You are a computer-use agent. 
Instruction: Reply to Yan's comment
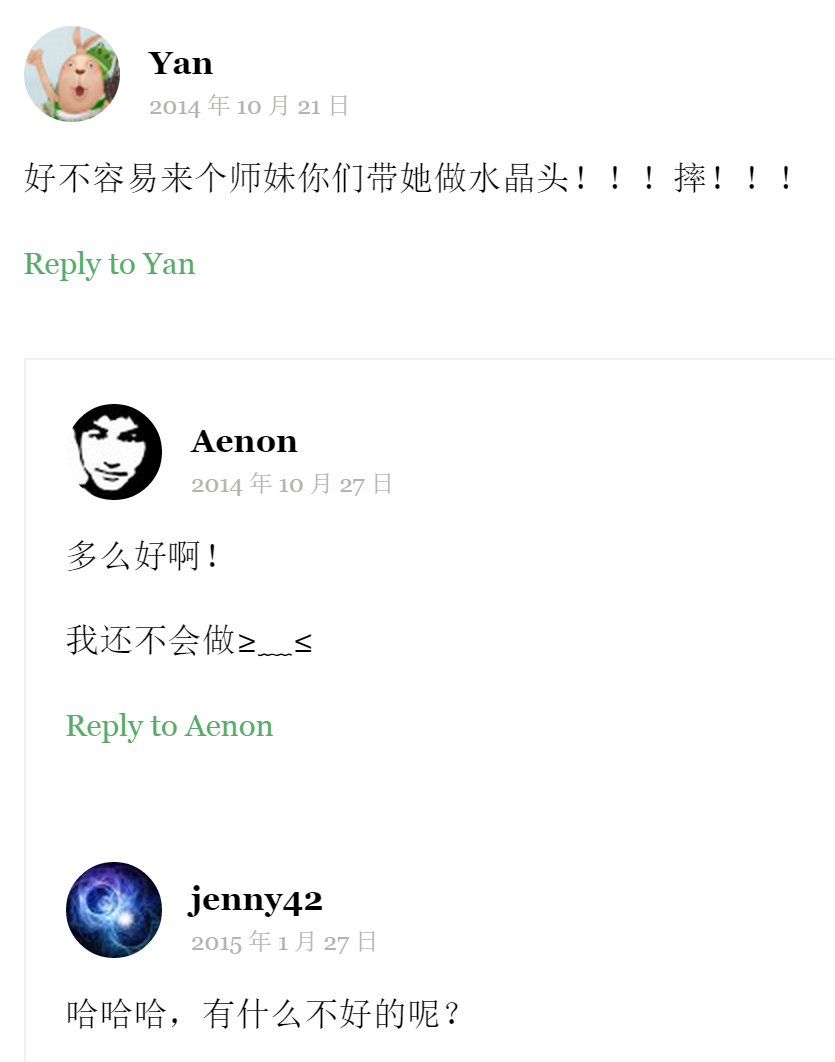tap(109, 264)
